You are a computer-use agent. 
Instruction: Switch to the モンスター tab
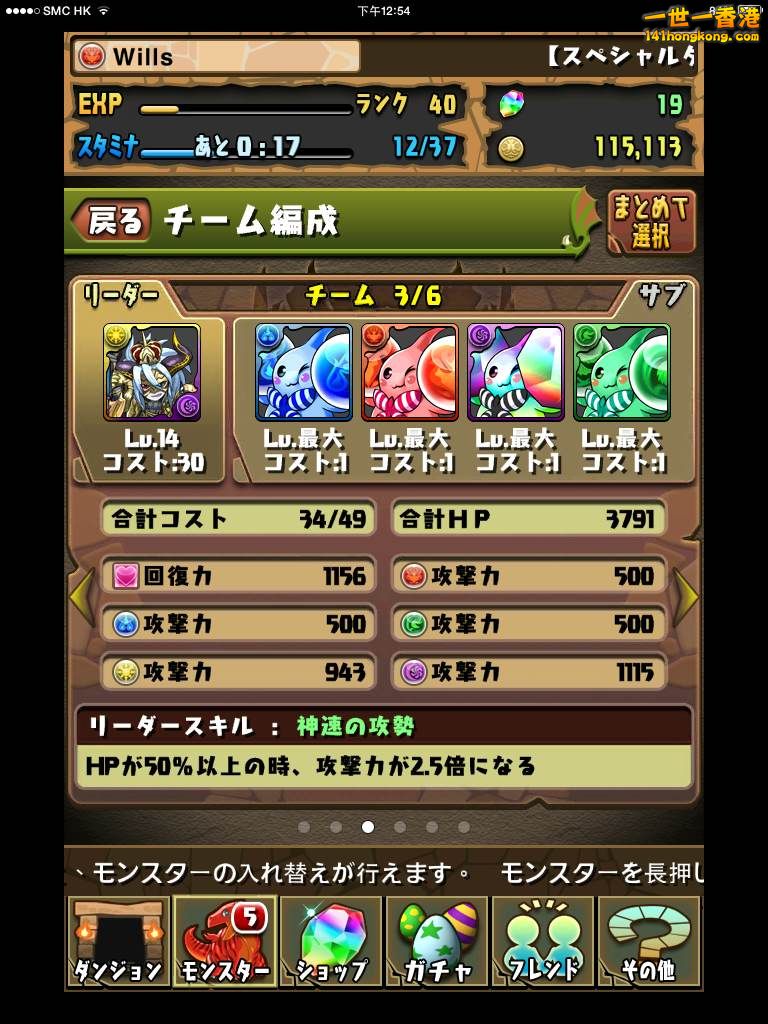[225, 942]
